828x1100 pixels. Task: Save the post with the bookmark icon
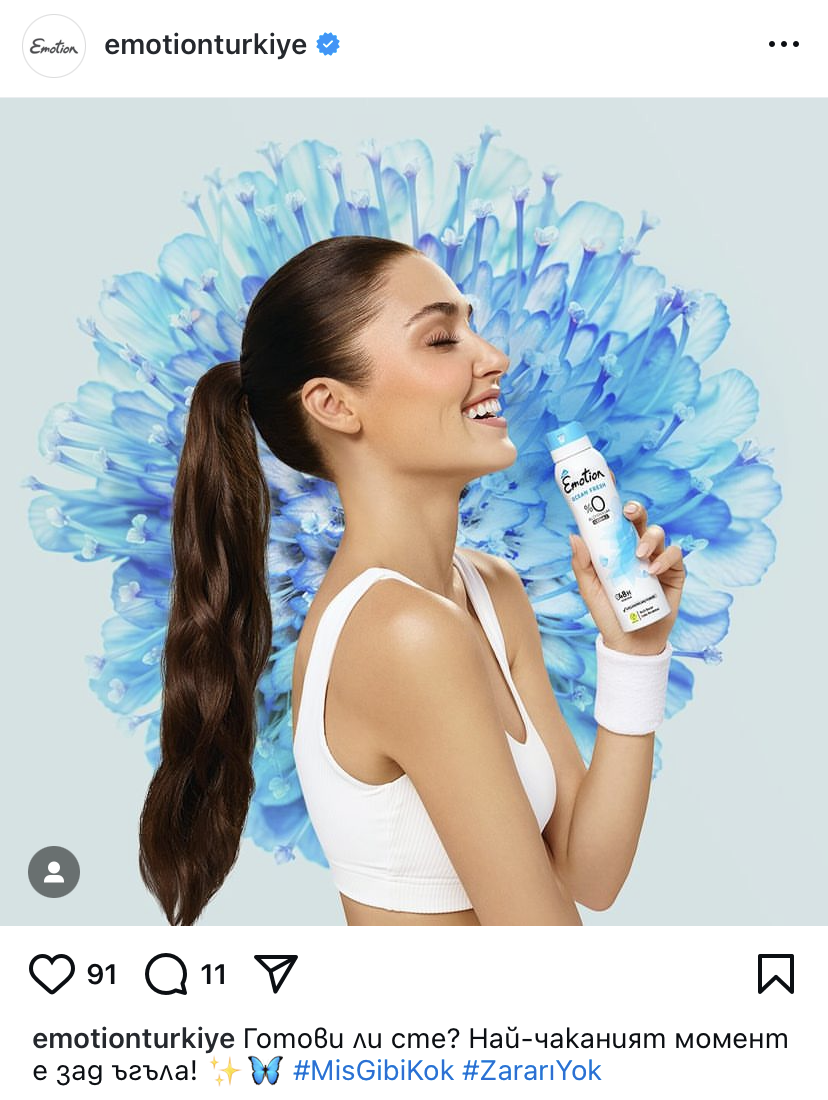(775, 973)
